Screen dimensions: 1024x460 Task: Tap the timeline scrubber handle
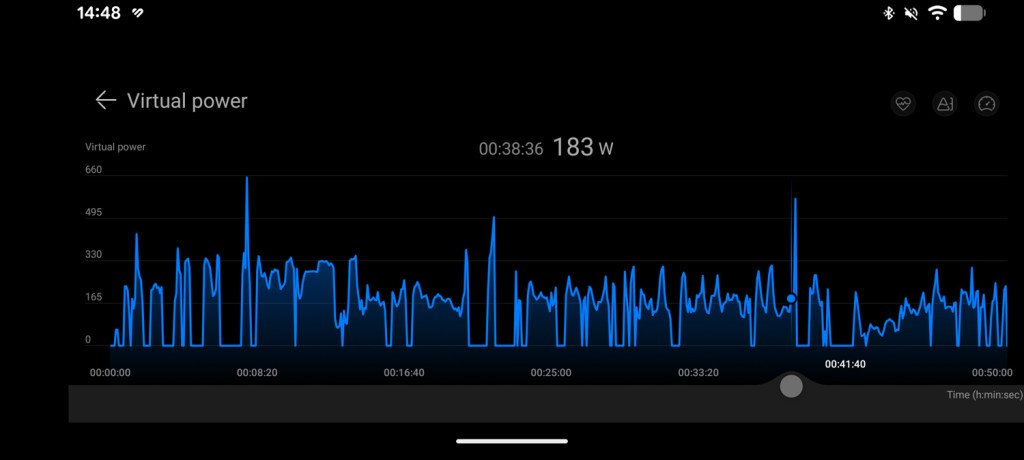click(x=791, y=386)
